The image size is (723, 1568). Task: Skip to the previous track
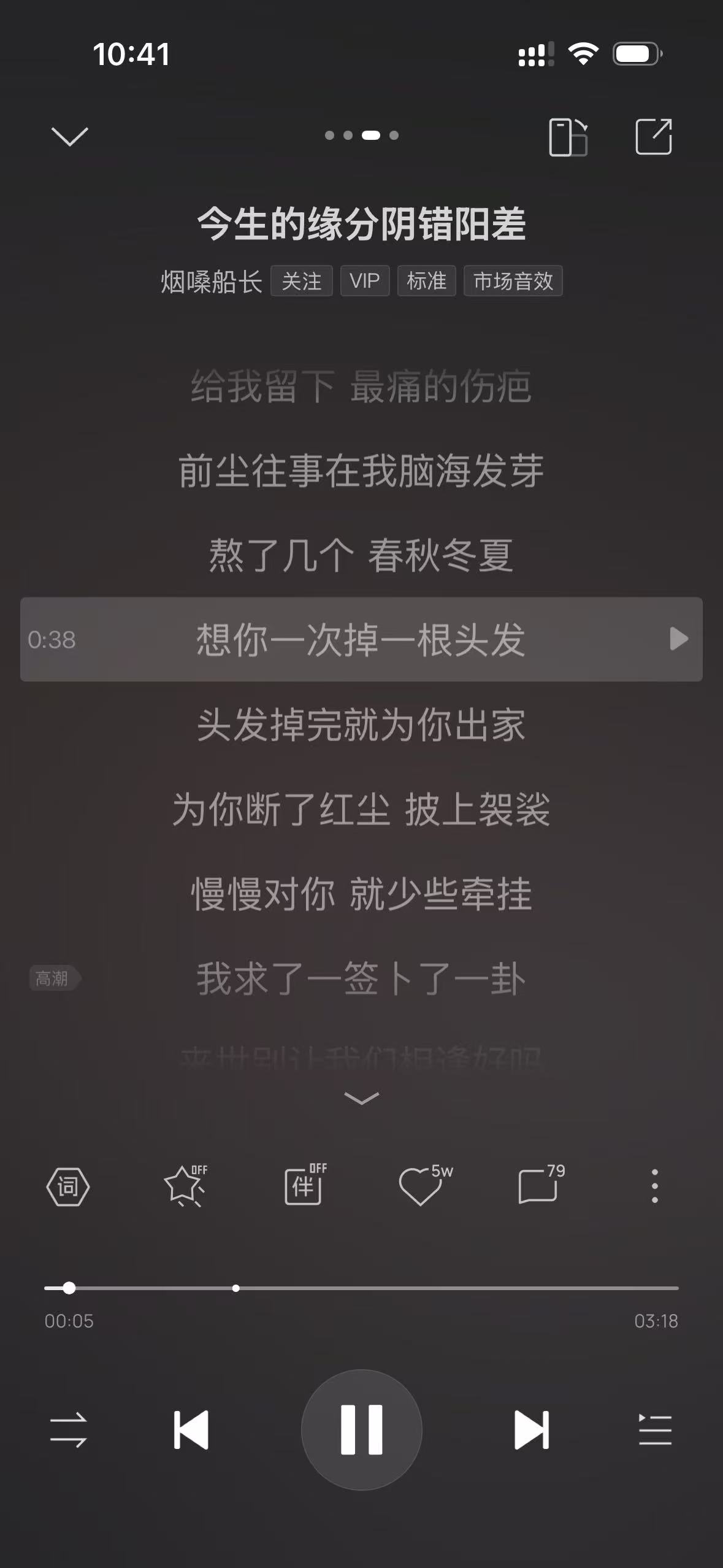point(191,1430)
